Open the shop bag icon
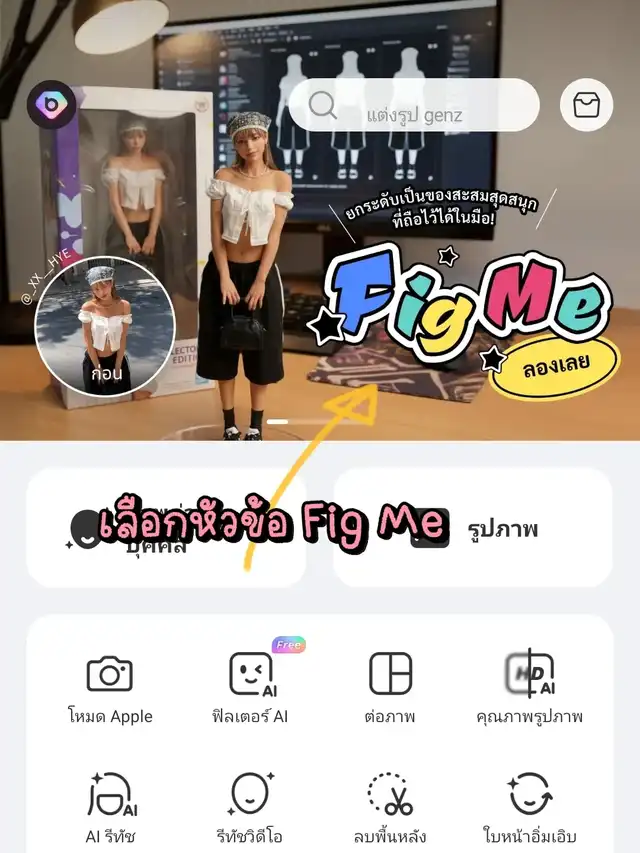 (x=586, y=105)
